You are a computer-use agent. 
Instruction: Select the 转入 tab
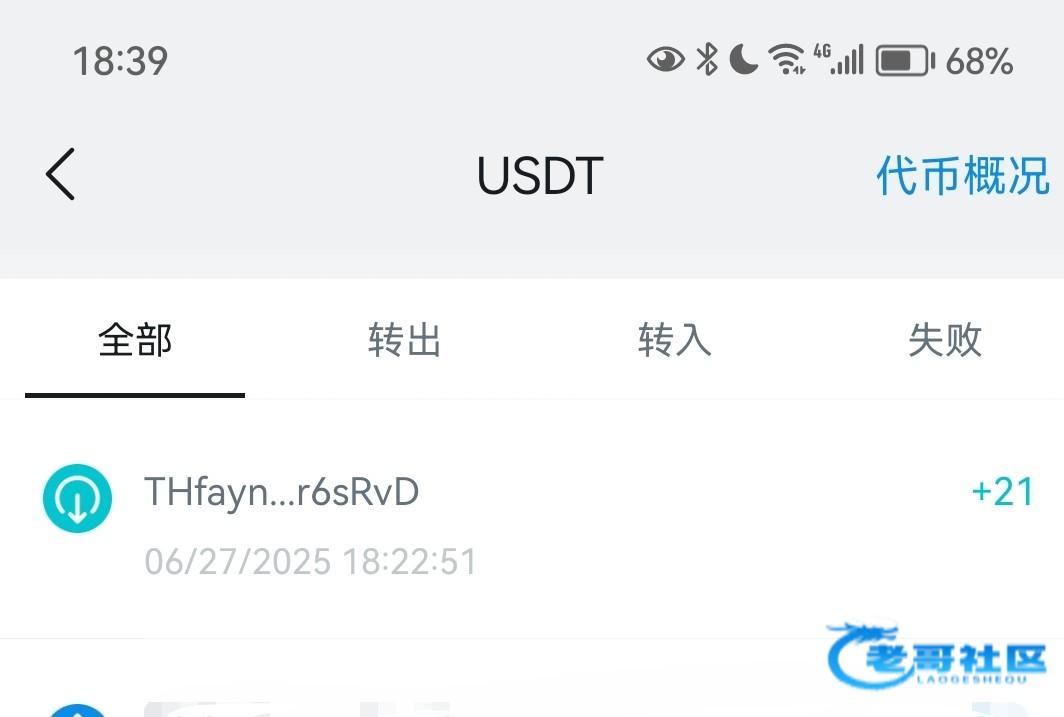(x=674, y=340)
